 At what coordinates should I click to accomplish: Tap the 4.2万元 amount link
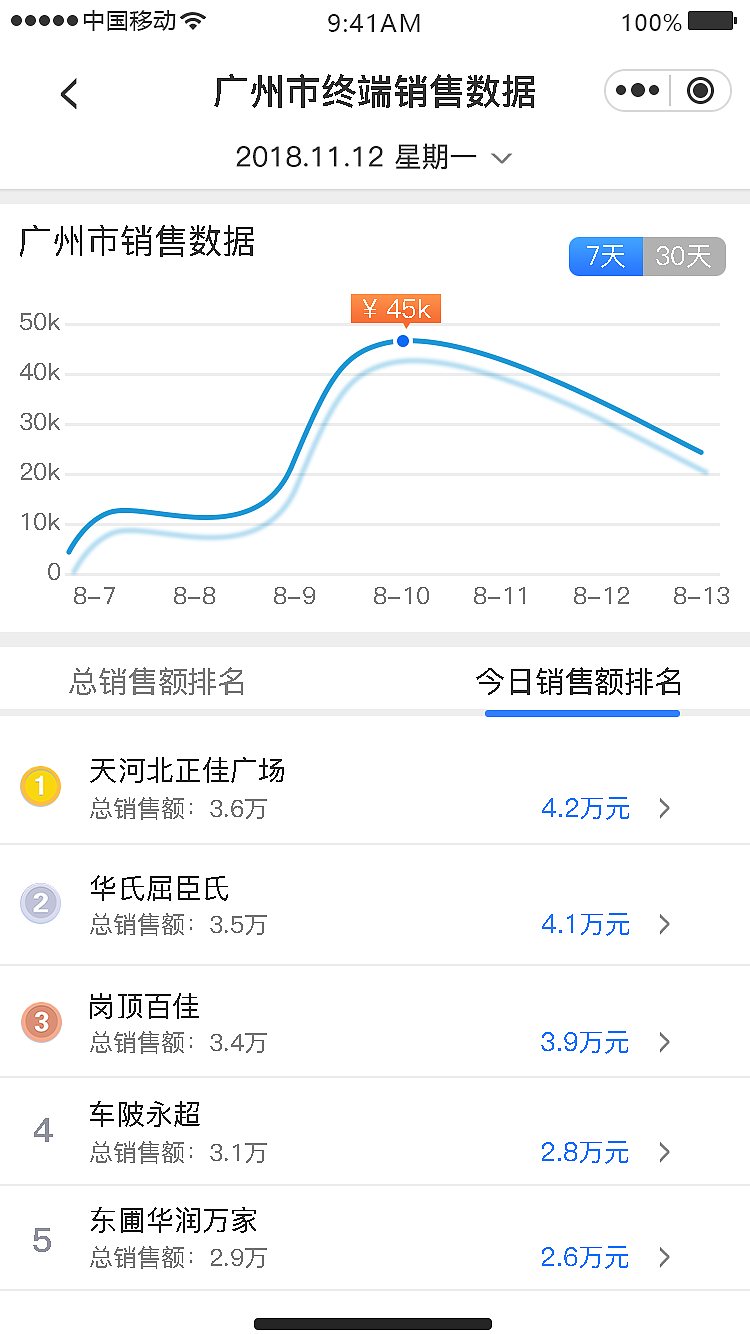click(x=584, y=808)
